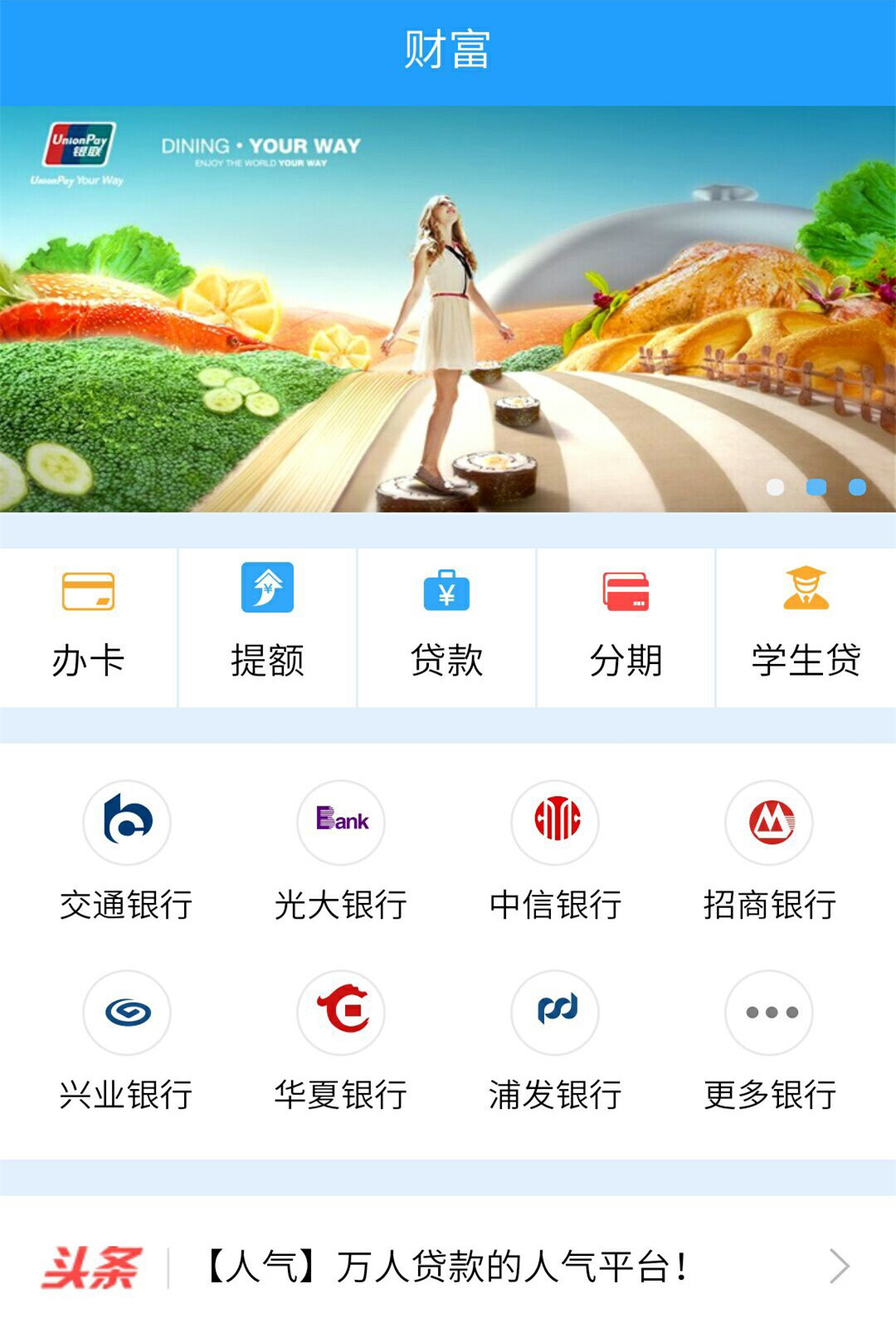The height and width of the screenshot is (1328, 896).
Task: Open 办卡 card application
Action: tap(88, 627)
